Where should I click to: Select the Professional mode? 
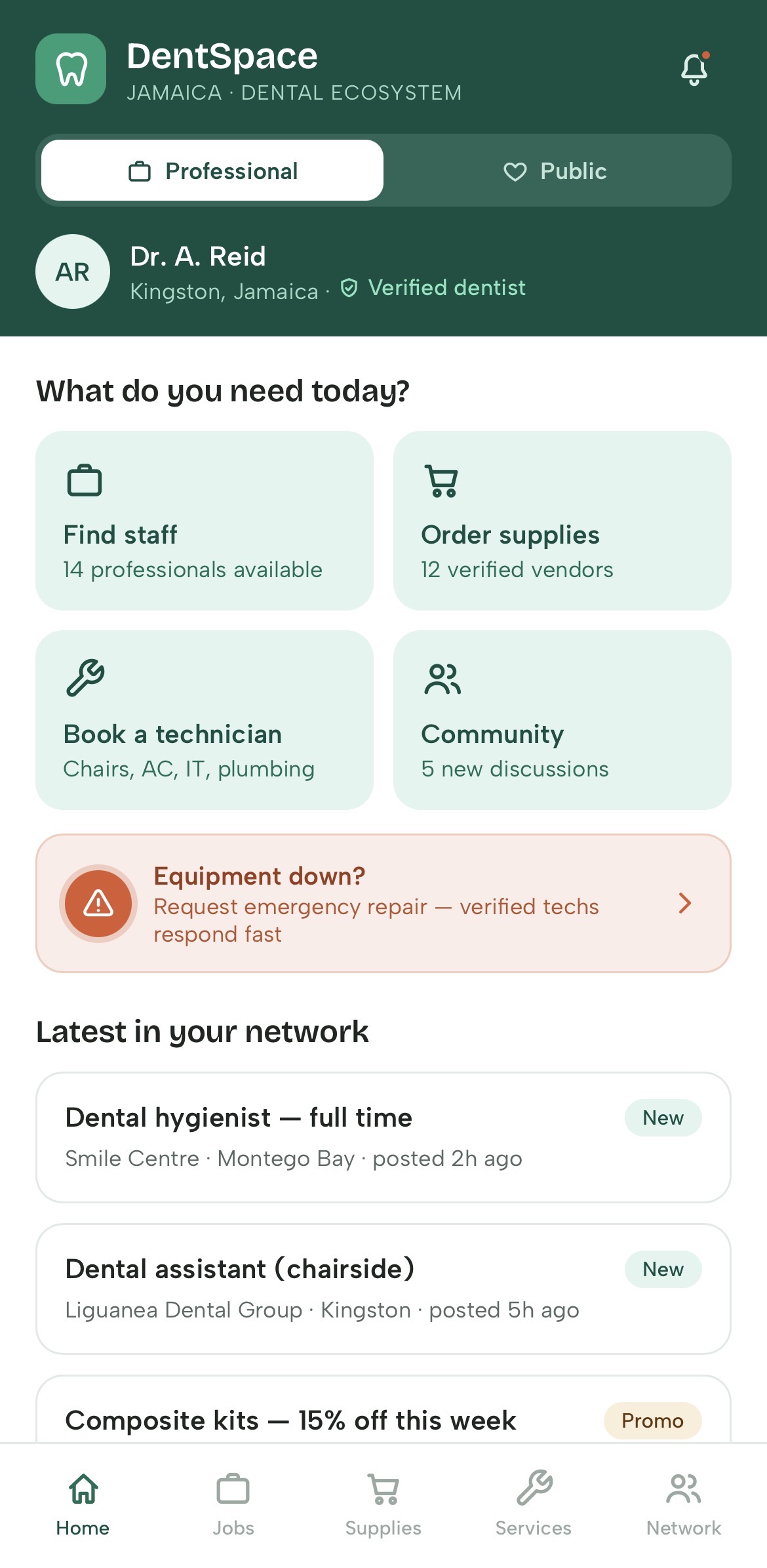[x=212, y=171]
